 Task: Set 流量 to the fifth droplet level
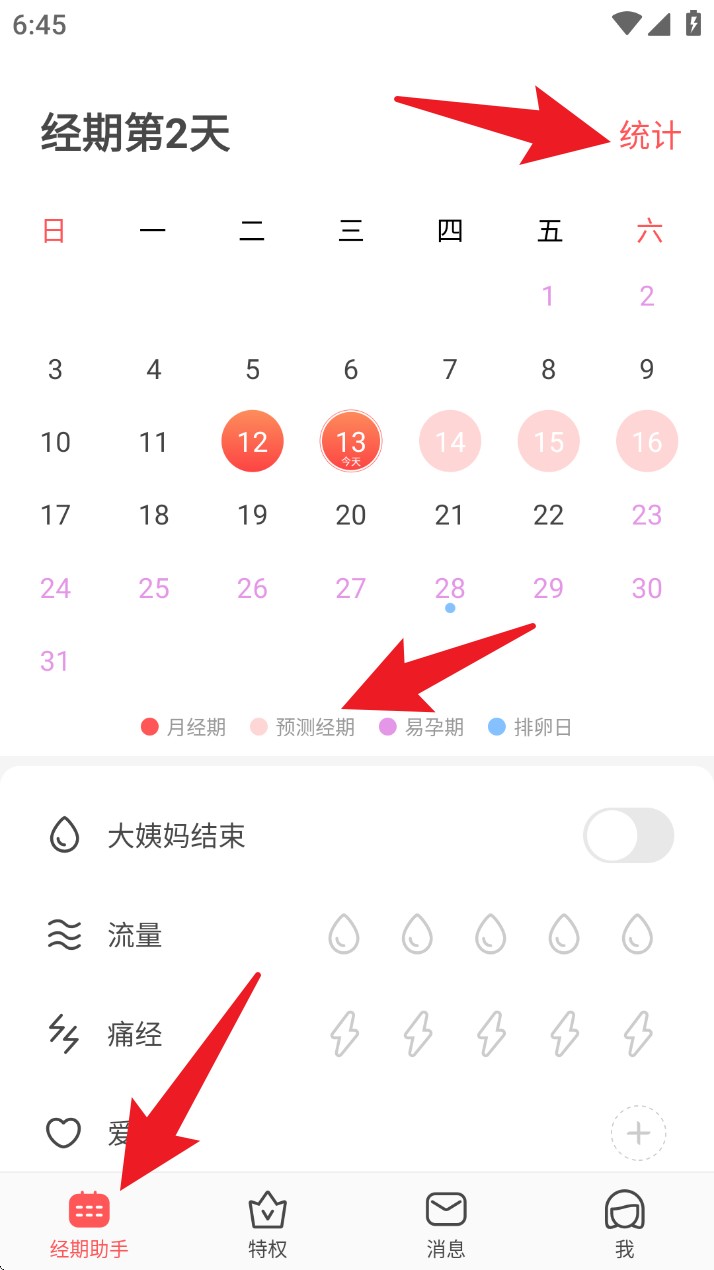point(637,936)
